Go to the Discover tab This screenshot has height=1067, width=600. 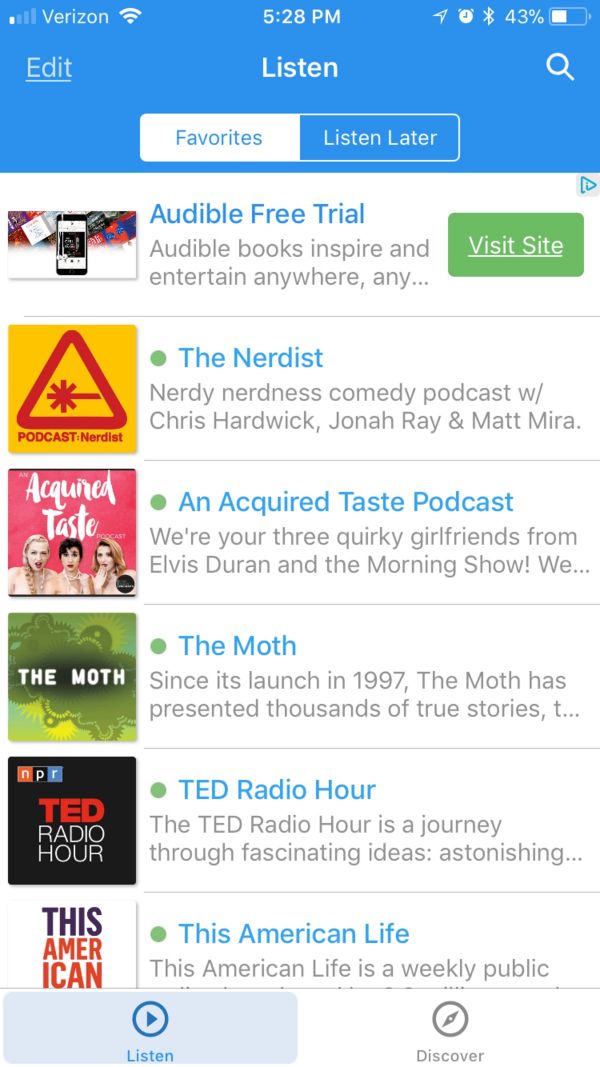(x=450, y=1030)
